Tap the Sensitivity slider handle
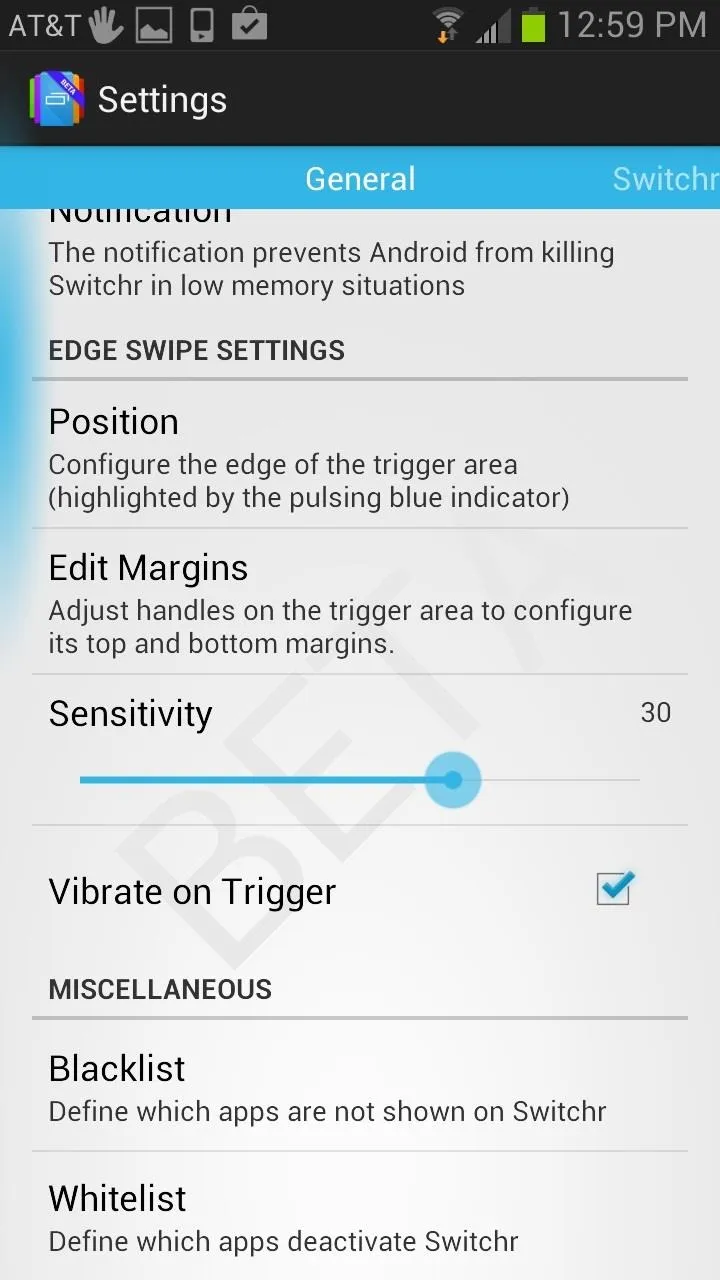The width and height of the screenshot is (720, 1280). point(453,779)
